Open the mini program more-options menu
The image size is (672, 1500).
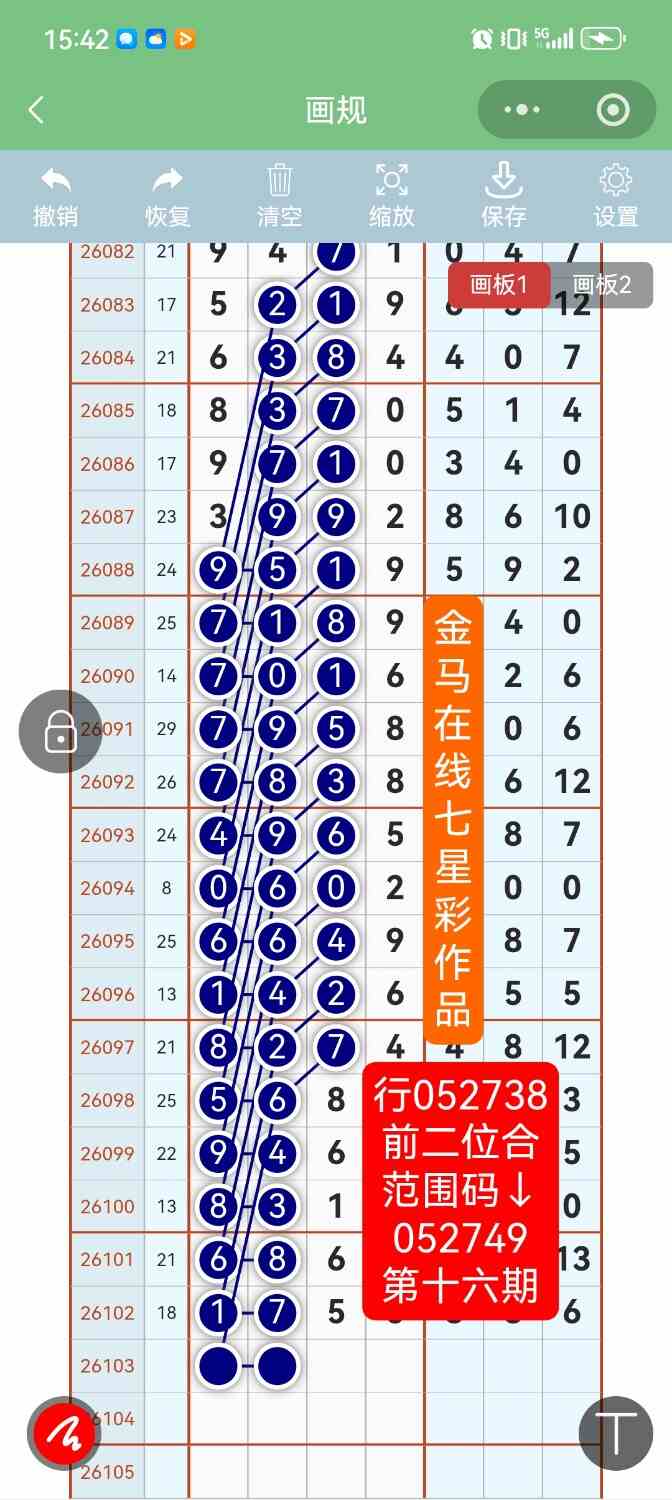click(522, 110)
